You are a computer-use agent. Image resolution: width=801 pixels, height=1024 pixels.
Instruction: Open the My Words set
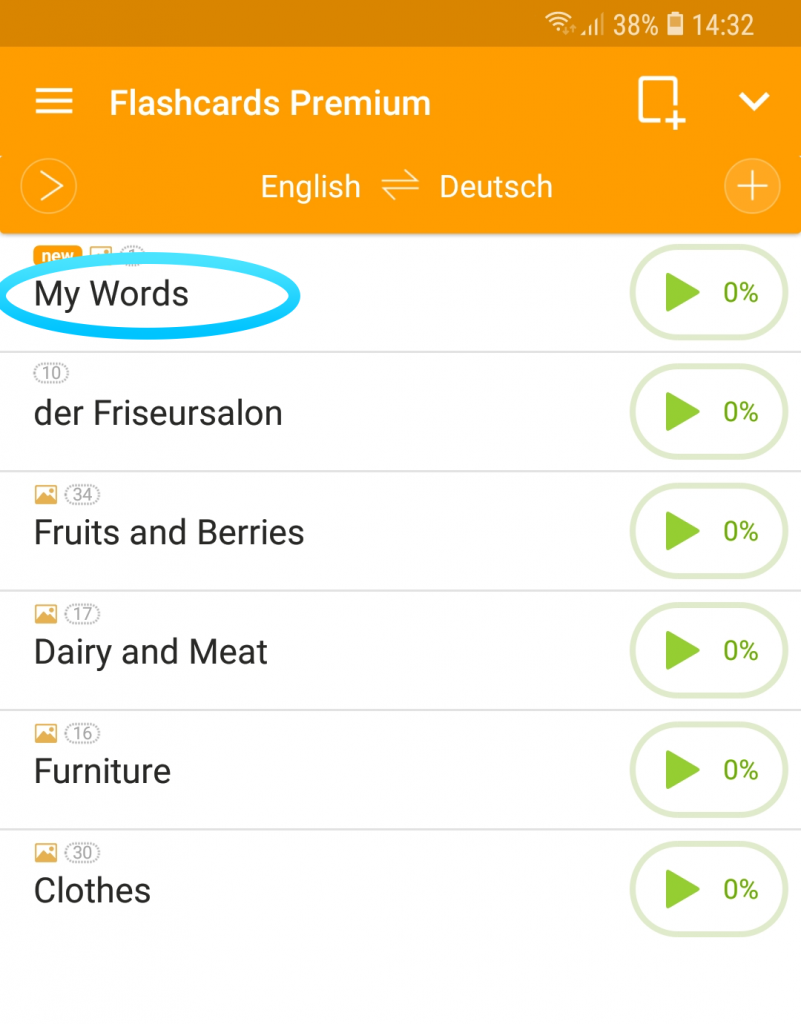pyautogui.click(x=112, y=294)
